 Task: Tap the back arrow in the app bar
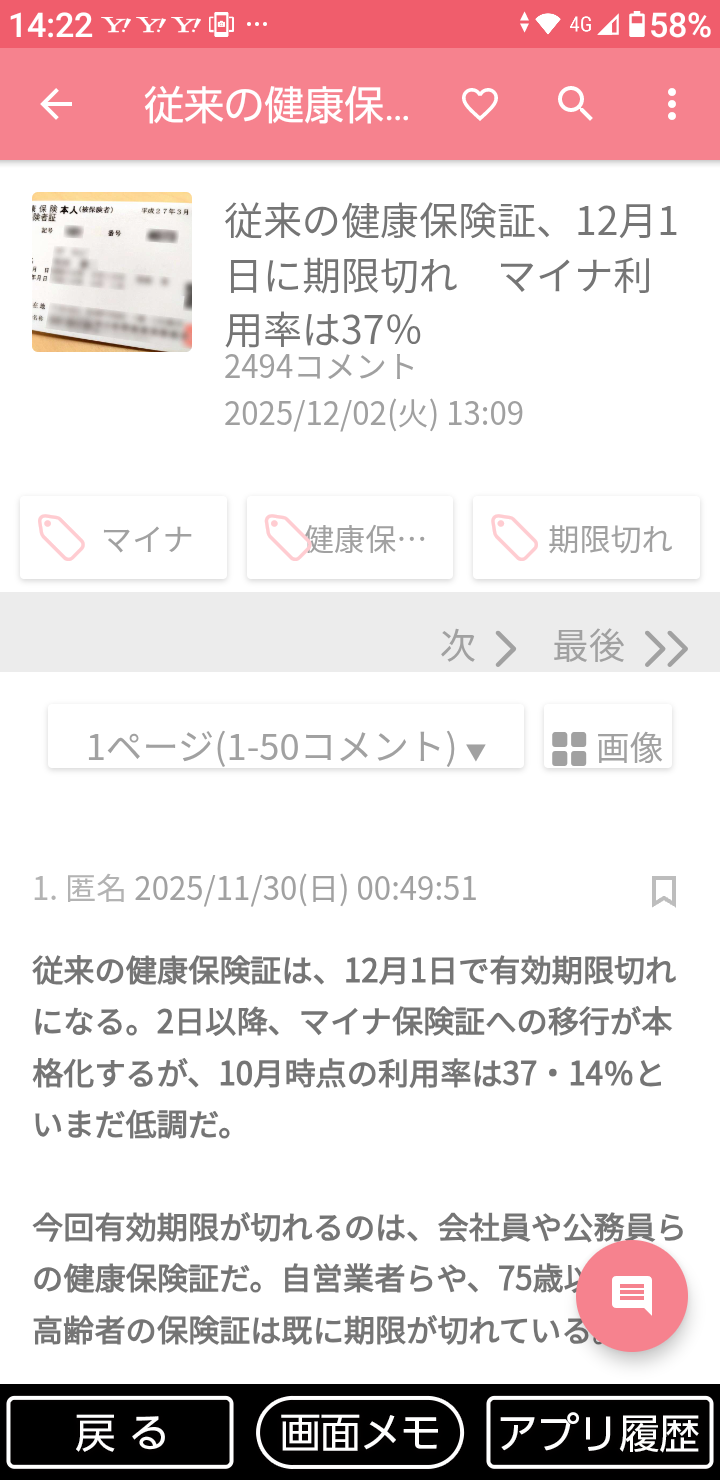(57, 103)
